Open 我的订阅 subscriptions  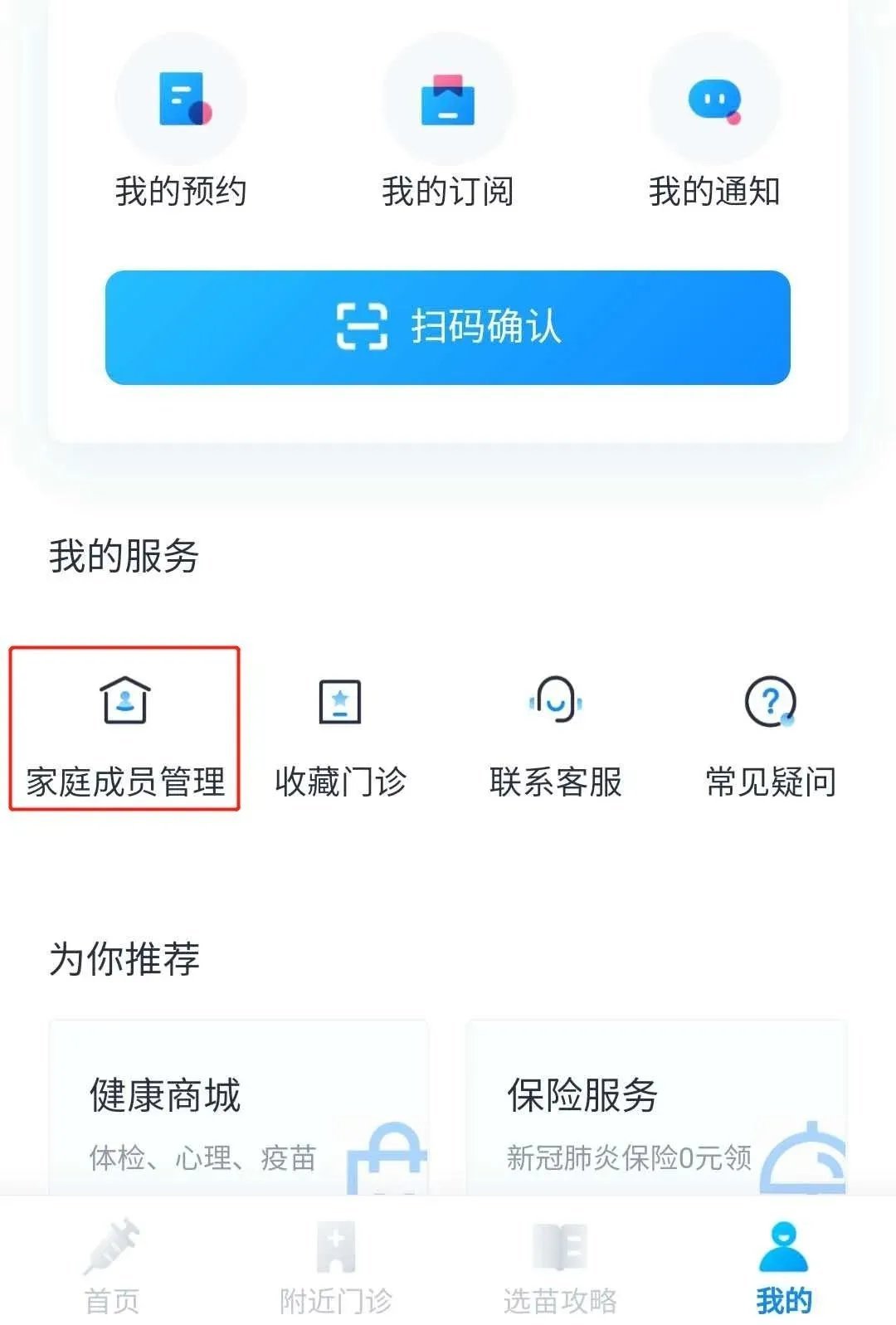point(448,124)
